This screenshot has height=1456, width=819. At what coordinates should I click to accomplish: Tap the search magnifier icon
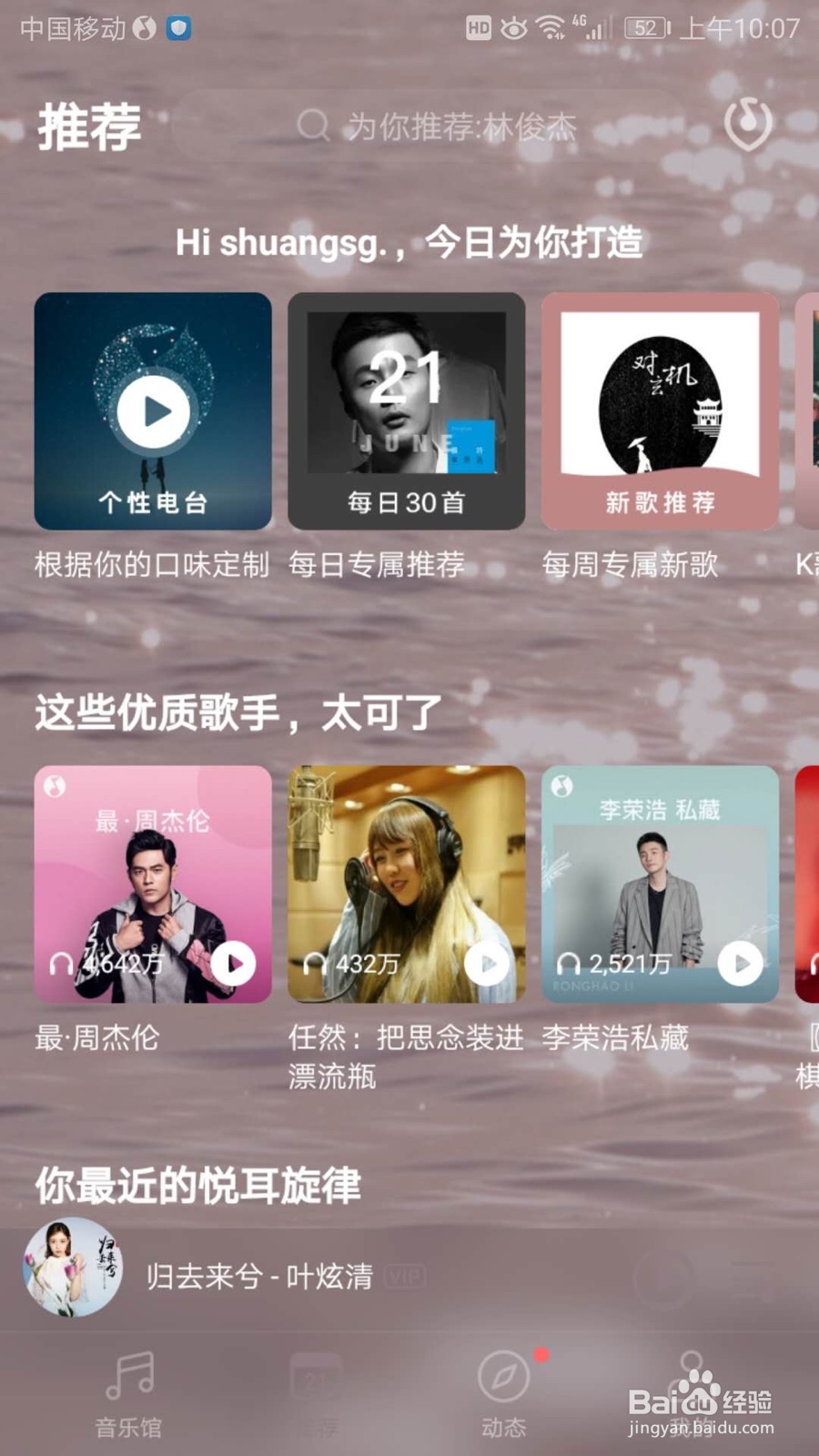click(314, 126)
